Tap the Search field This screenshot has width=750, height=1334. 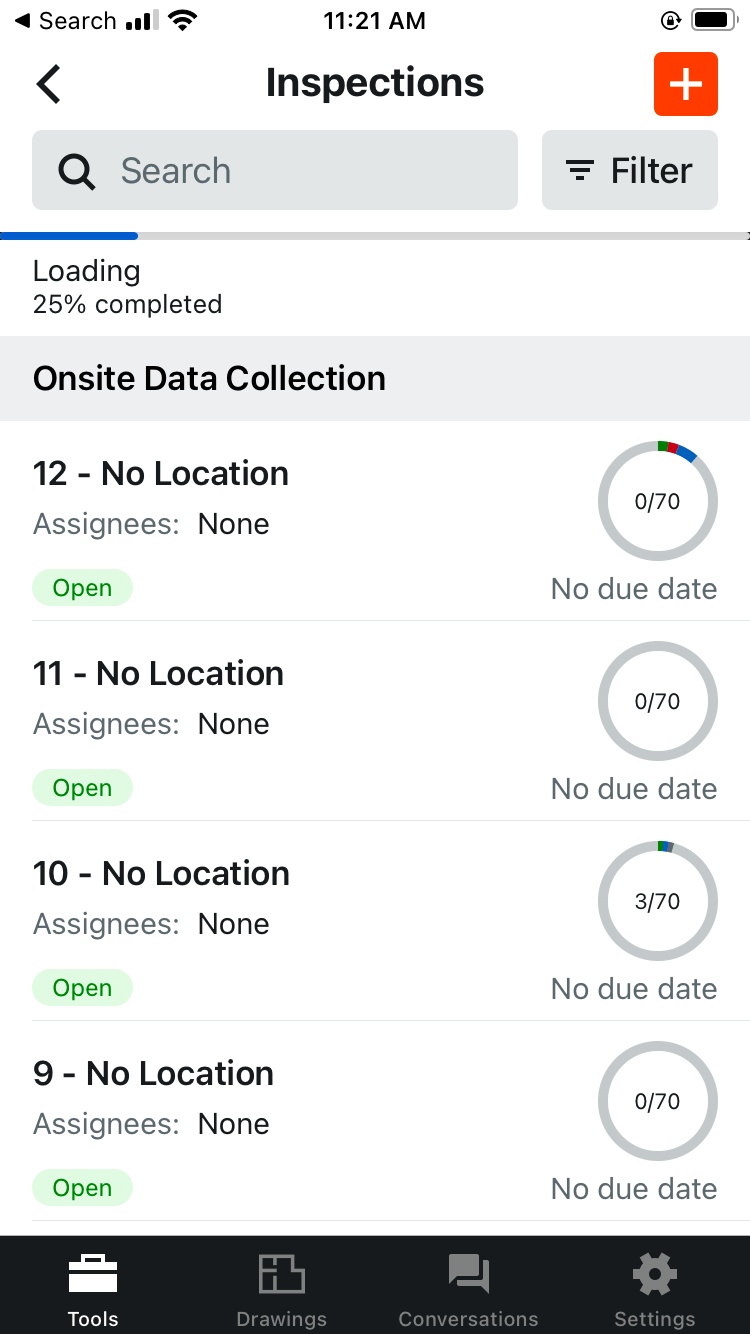click(275, 170)
